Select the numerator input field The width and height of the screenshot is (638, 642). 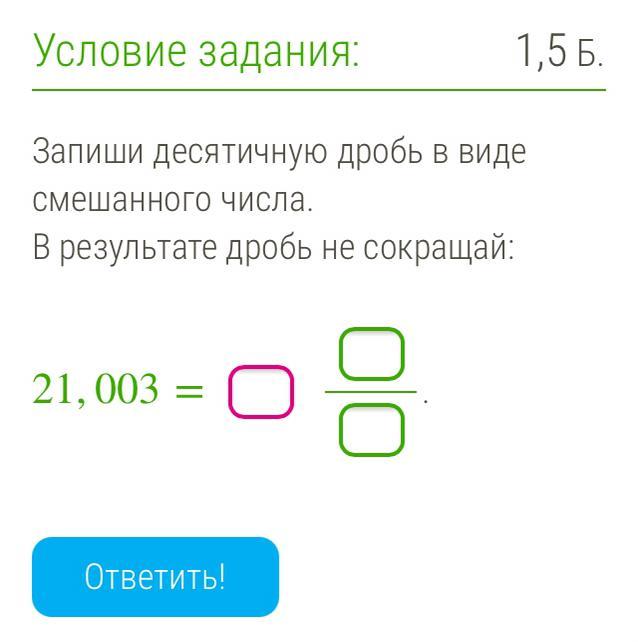[x=371, y=354]
